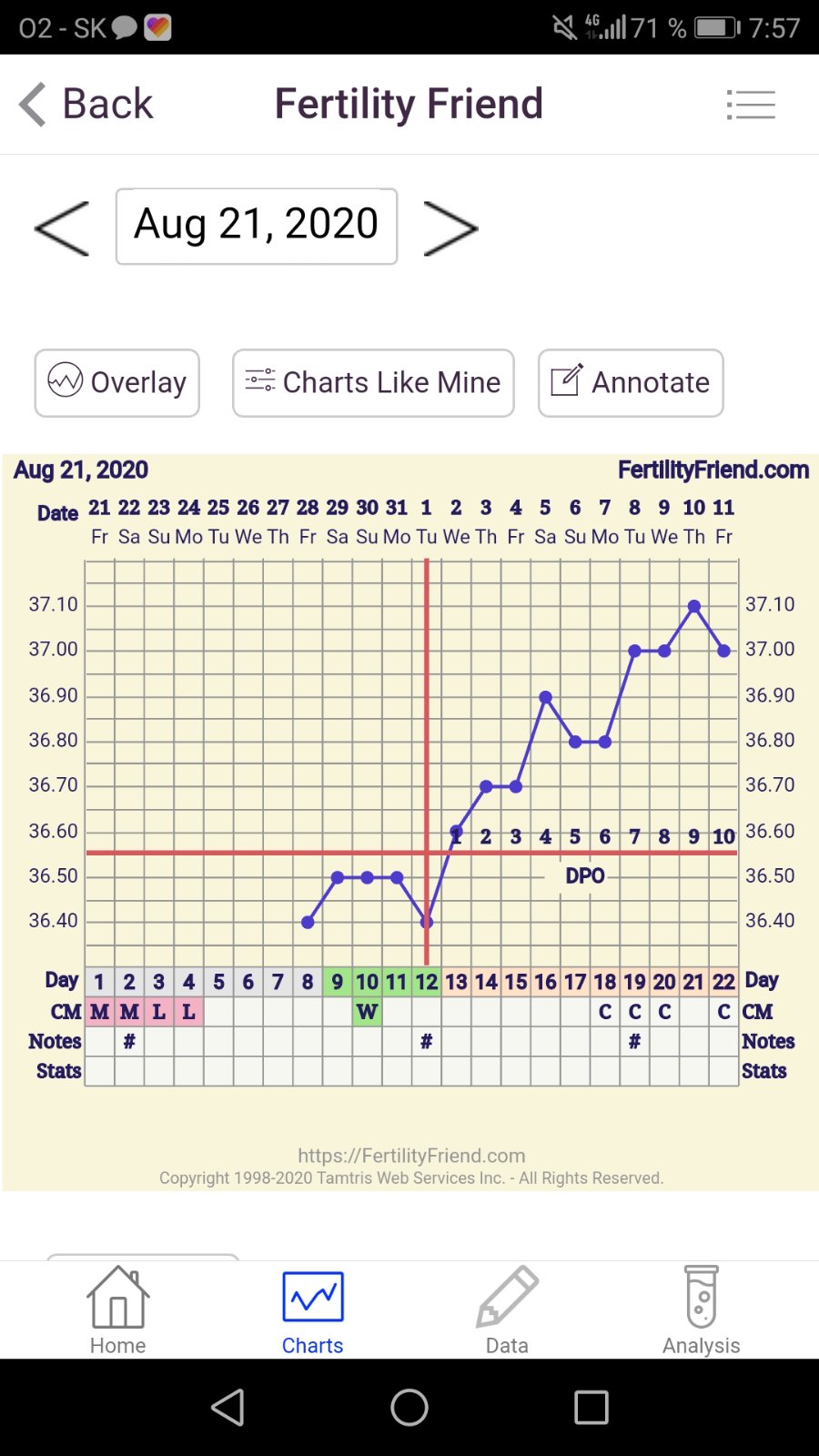
Task: Go to the previous chart
Action: coord(62,227)
